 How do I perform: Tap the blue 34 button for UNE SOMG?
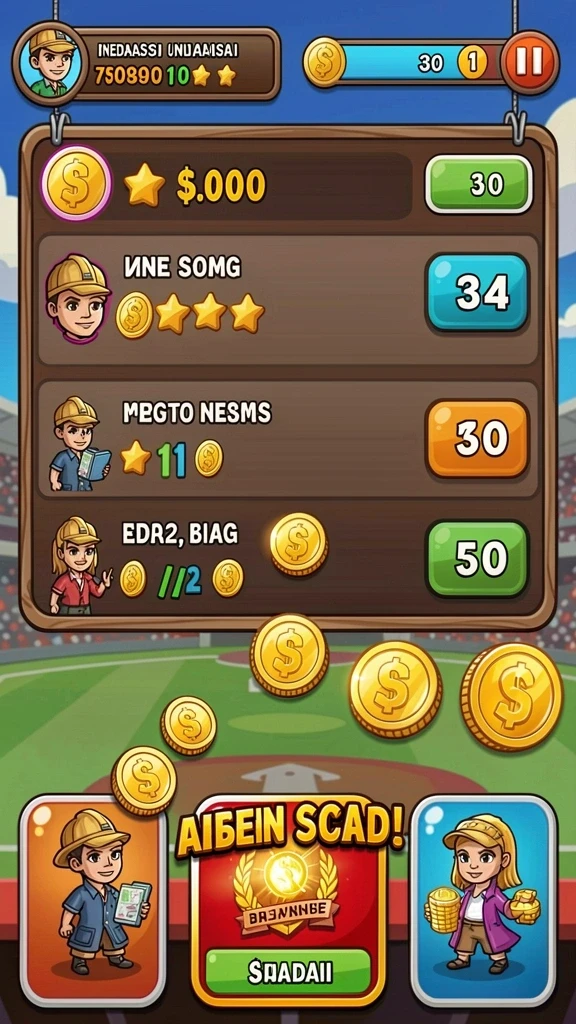pyautogui.click(x=477, y=293)
